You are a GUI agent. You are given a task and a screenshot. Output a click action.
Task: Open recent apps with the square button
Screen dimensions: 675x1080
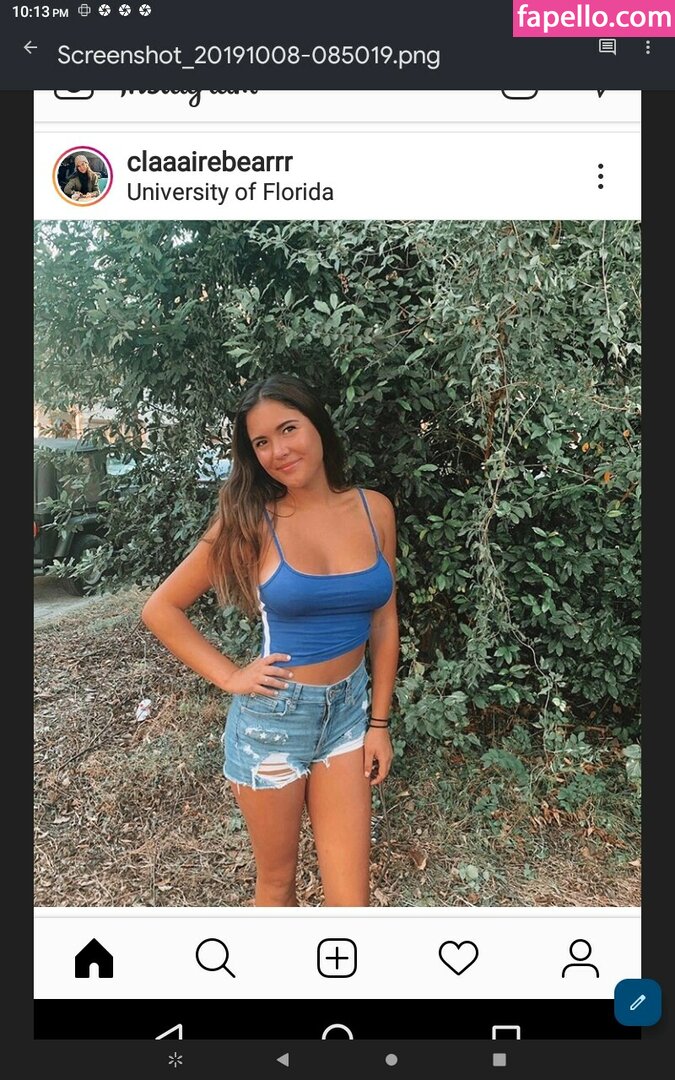coord(499,1059)
